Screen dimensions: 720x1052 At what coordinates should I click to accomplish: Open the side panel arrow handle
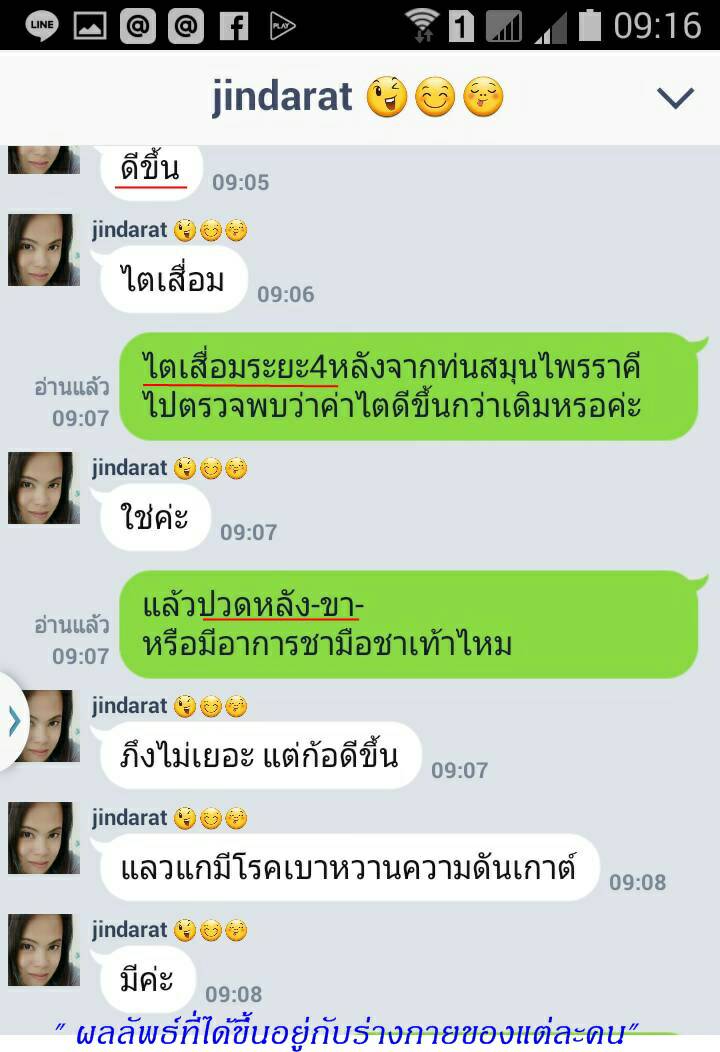pos(13,721)
